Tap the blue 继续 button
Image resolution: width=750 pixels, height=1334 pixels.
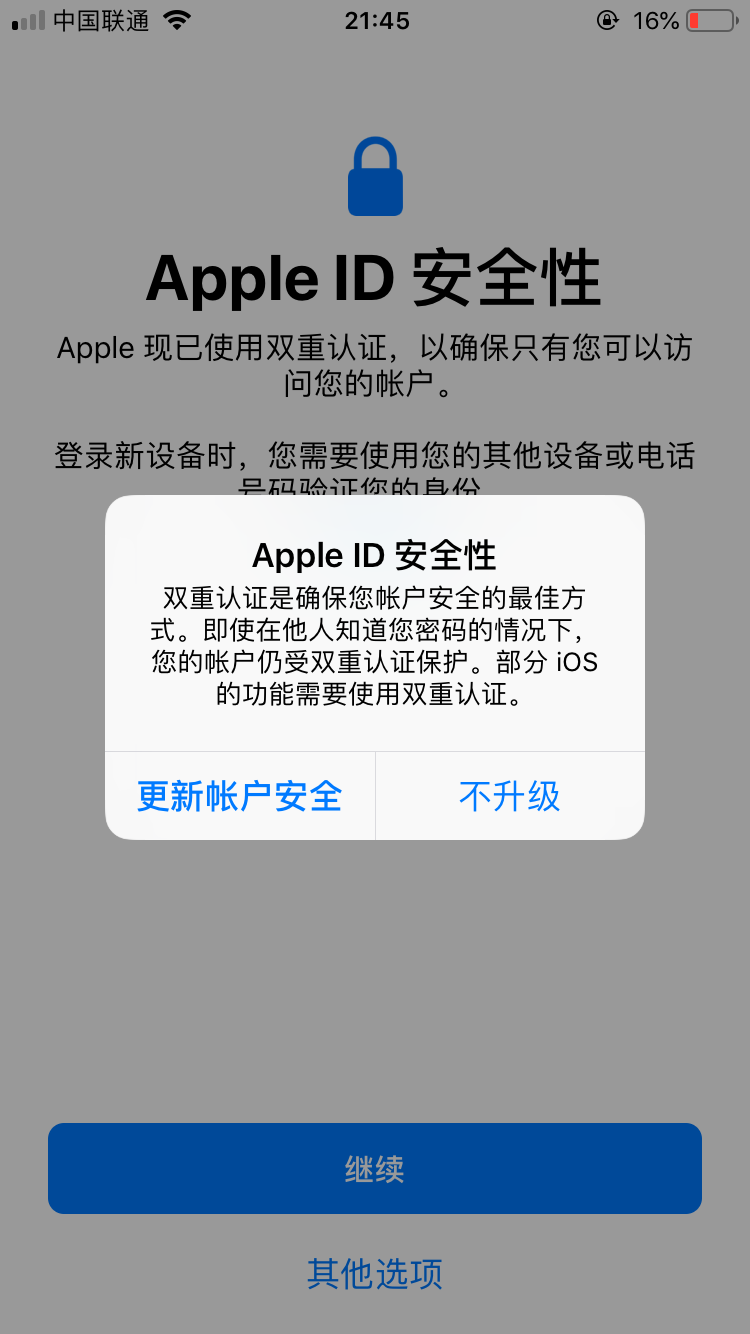(x=375, y=1168)
